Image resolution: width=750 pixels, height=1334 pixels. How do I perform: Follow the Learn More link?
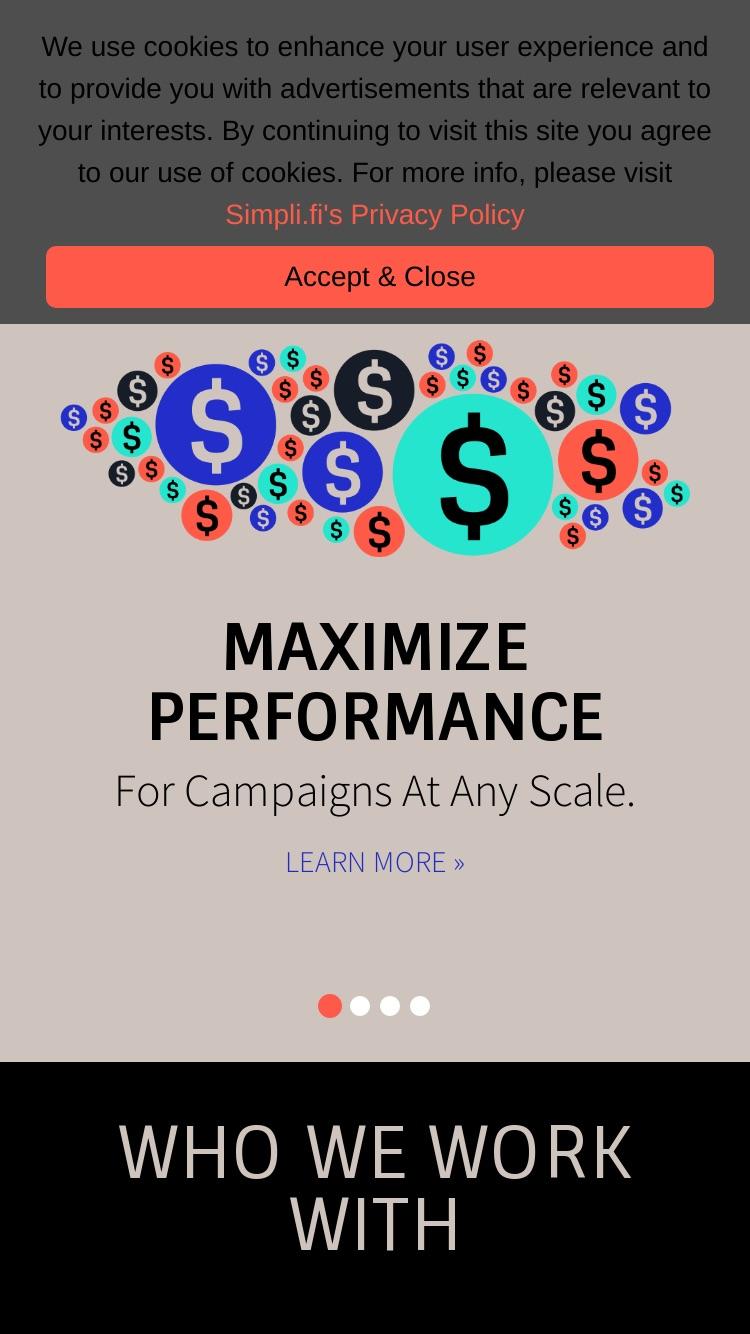click(375, 862)
